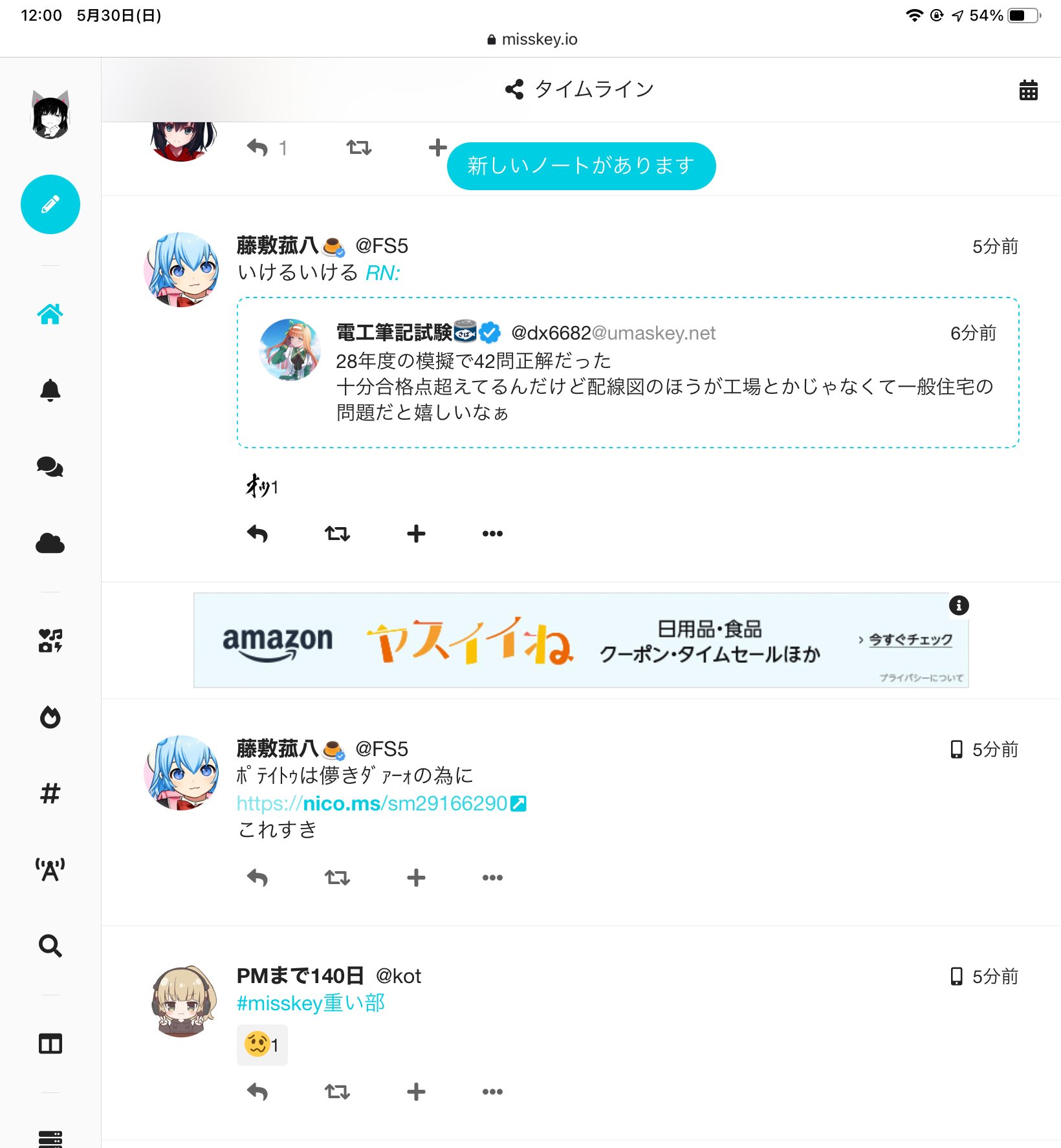This screenshot has width=1061, height=1148.
Task: Open the more options ellipsis on FS5's note
Action: click(x=492, y=533)
